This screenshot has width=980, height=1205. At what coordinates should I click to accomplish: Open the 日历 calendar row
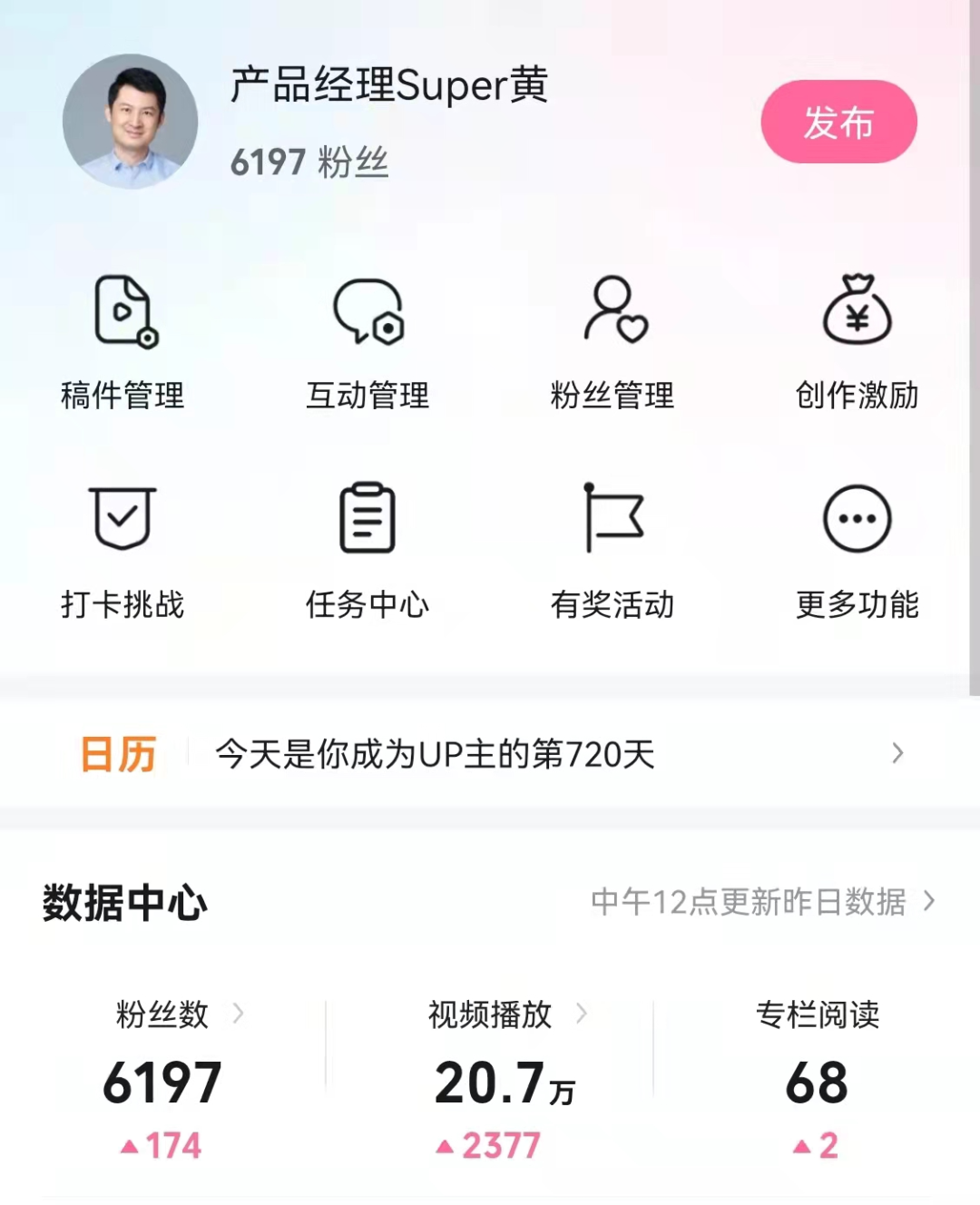point(490,753)
